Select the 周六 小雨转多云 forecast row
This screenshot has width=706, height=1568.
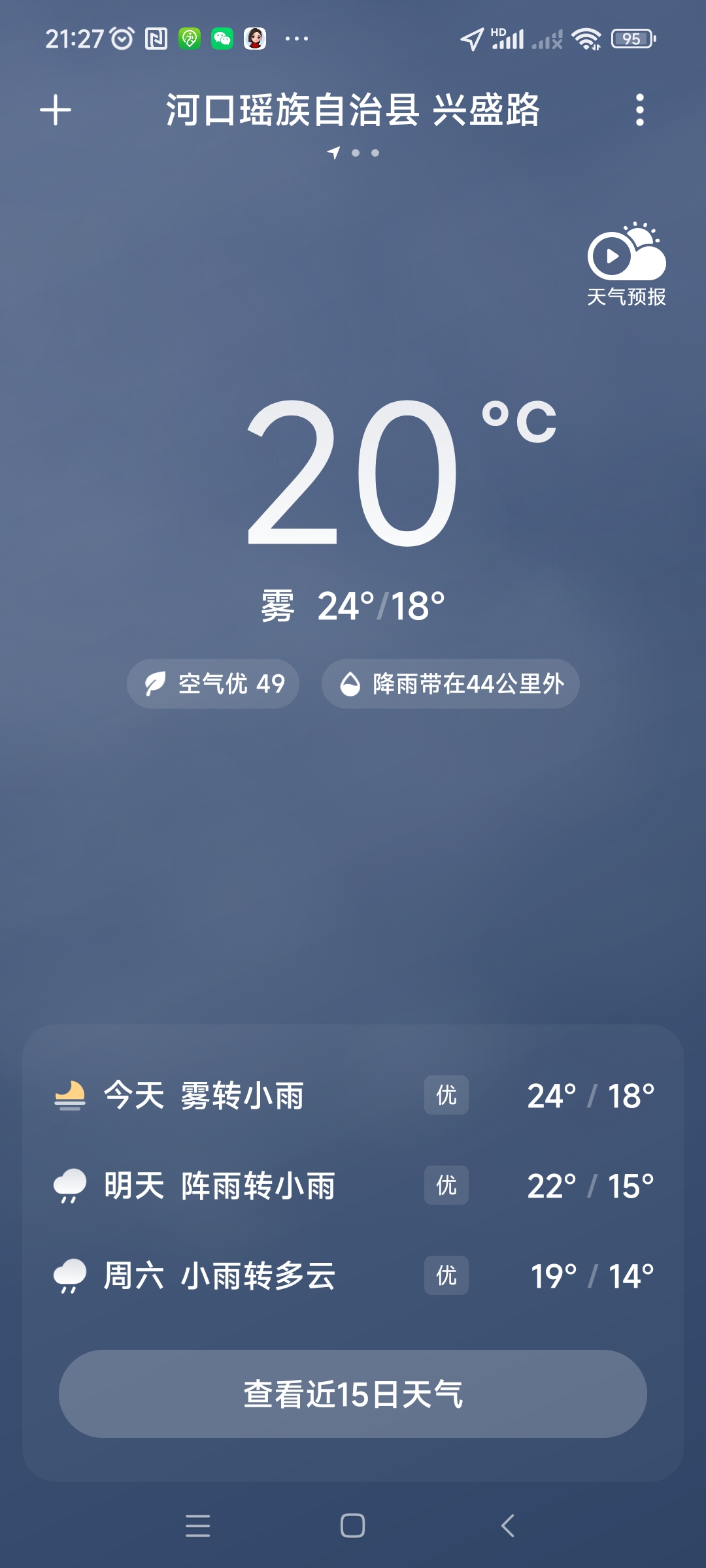(x=353, y=1276)
